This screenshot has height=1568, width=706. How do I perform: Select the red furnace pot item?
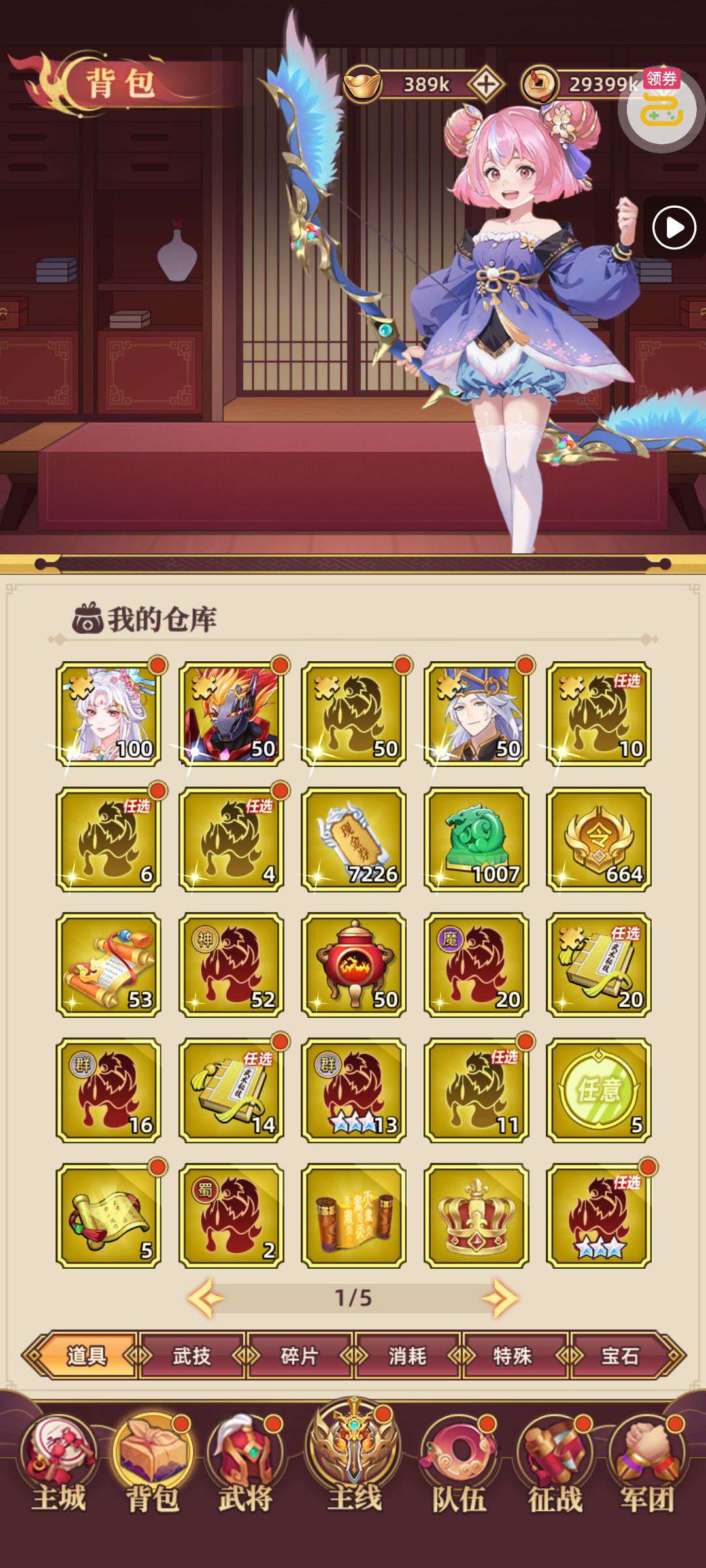point(354,964)
